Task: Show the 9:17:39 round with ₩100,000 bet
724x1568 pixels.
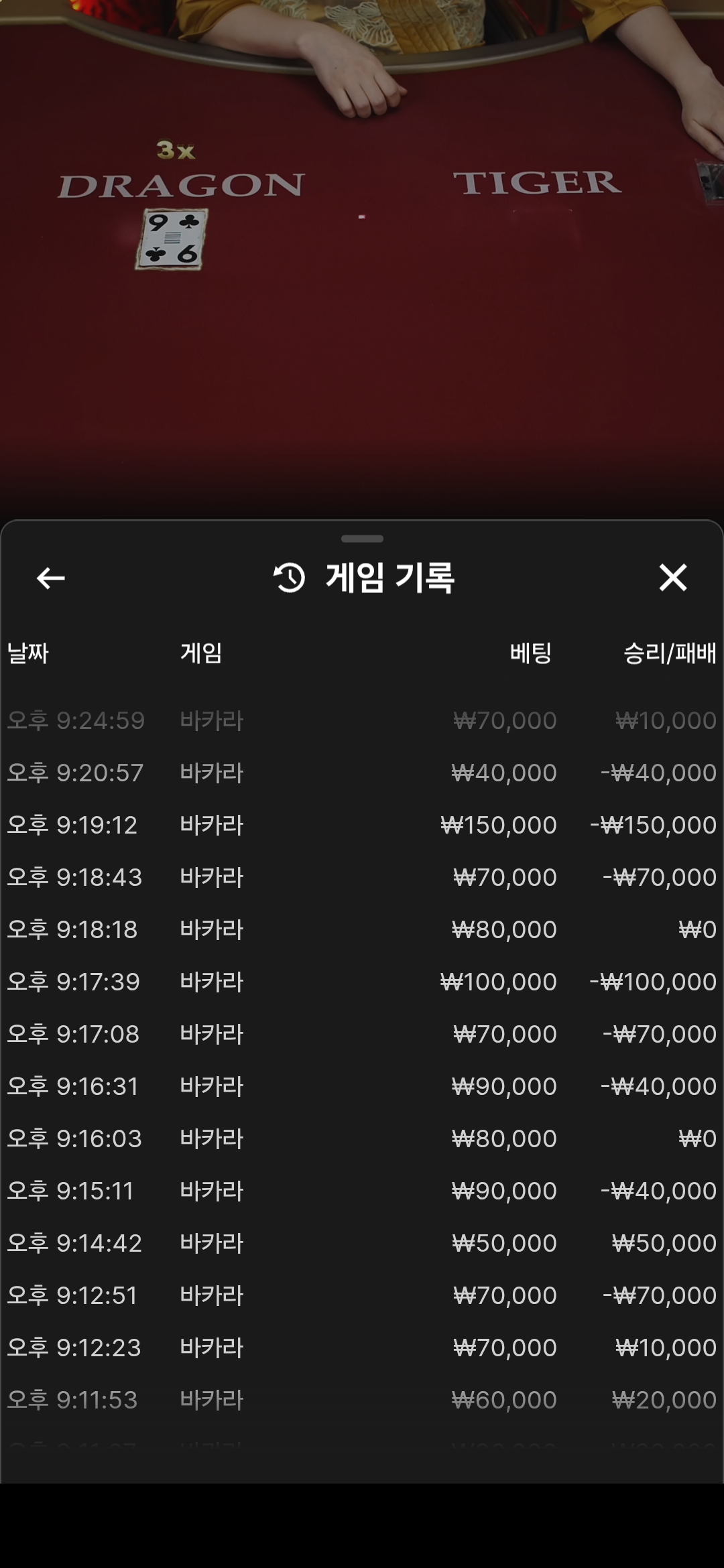Action: pos(362,982)
